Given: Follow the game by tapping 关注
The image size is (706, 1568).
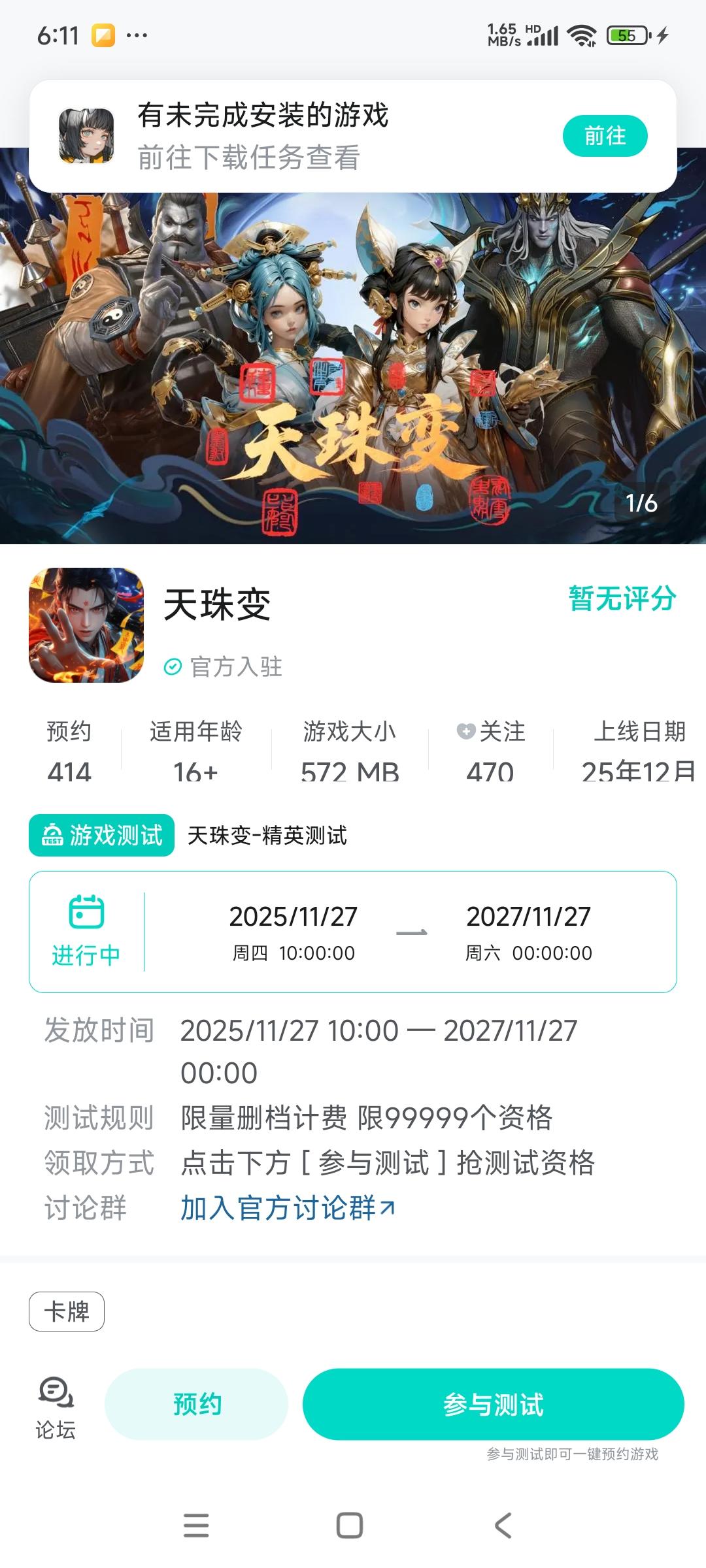Looking at the screenshot, I should (498, 734).
